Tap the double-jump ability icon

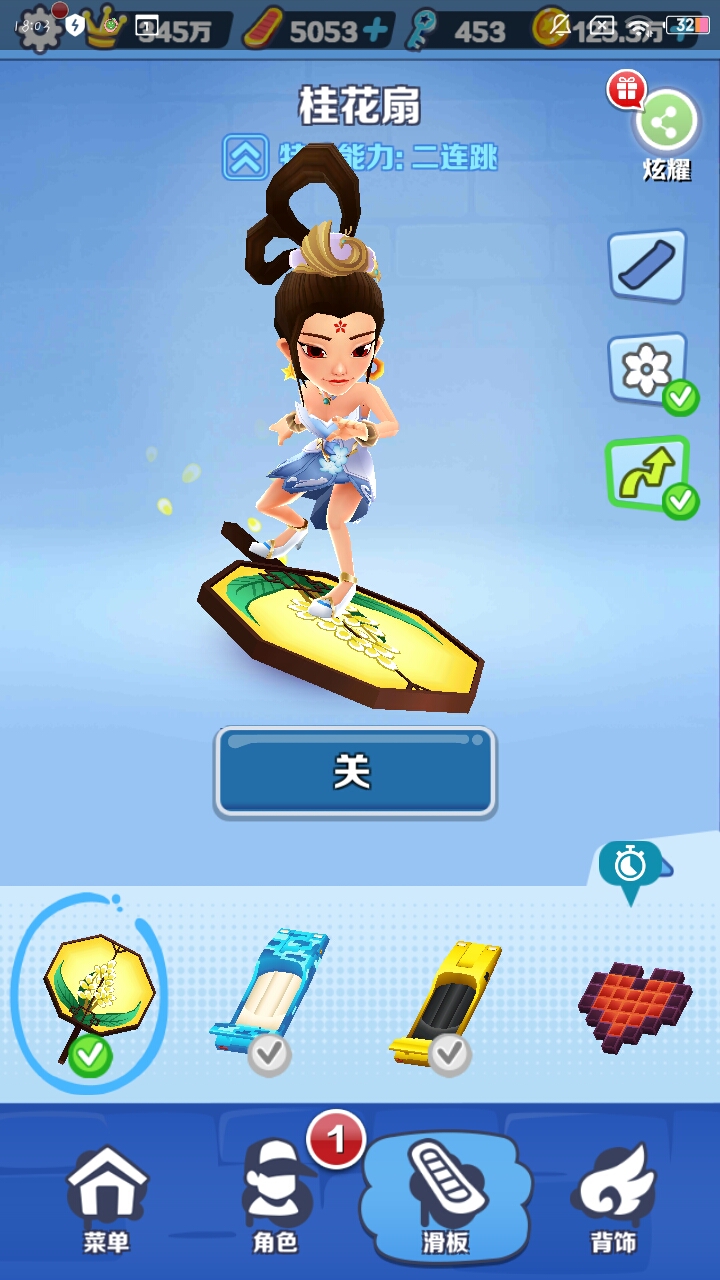click(x=245, y=157)
